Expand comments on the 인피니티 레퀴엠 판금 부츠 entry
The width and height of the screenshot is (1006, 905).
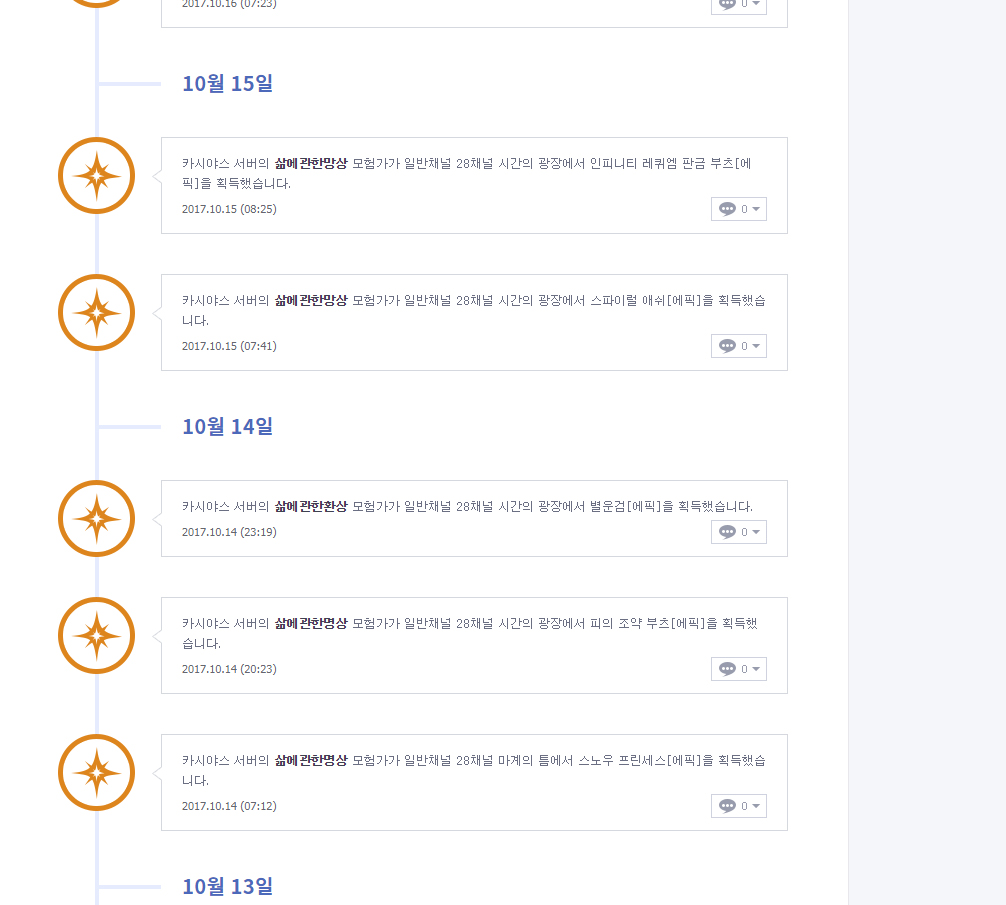click(x=738, y=209)
